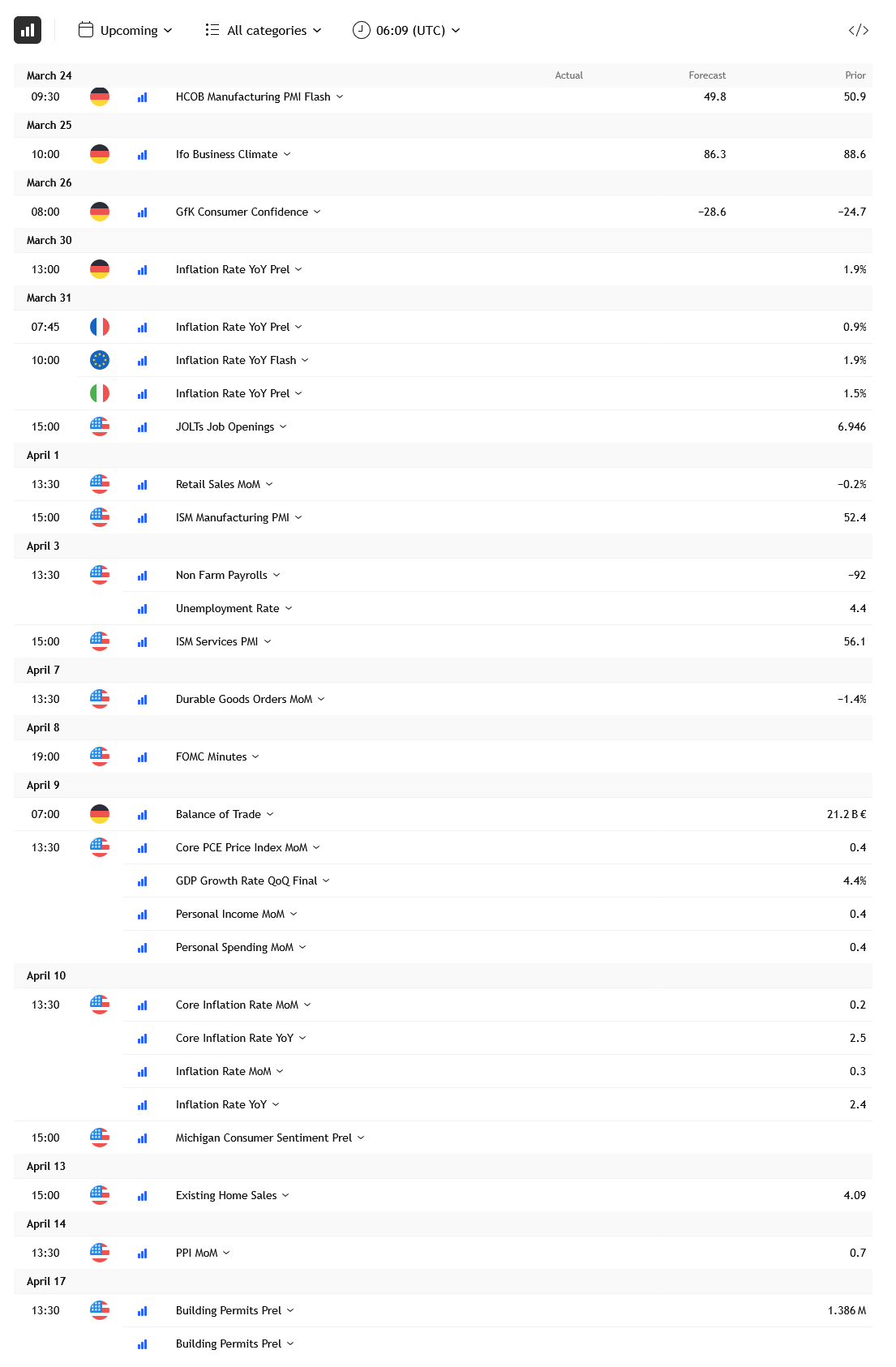Open the All categories filter dropdown

click(264, 30)
